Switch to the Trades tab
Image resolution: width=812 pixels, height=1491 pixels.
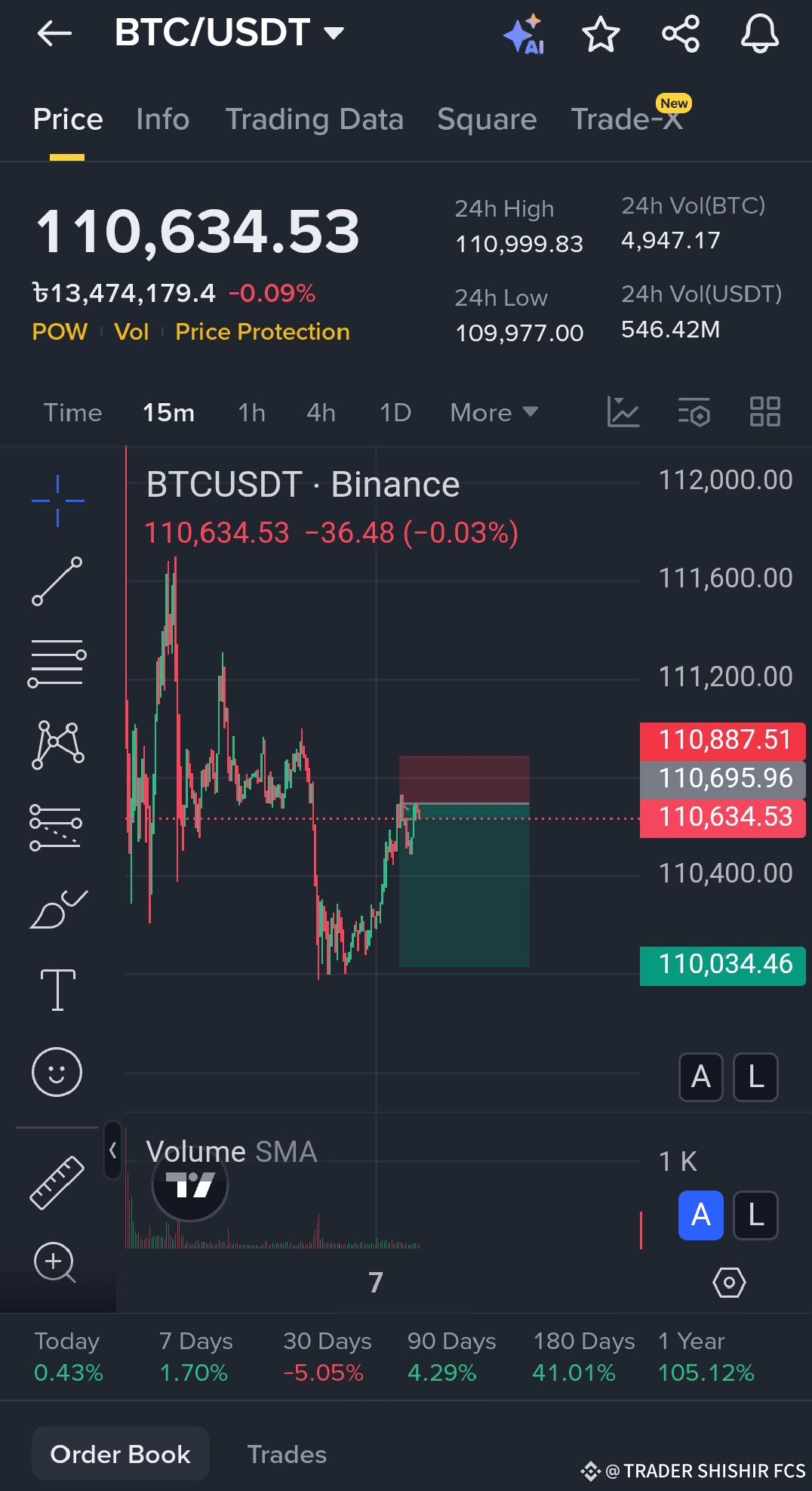point(287,1454)
